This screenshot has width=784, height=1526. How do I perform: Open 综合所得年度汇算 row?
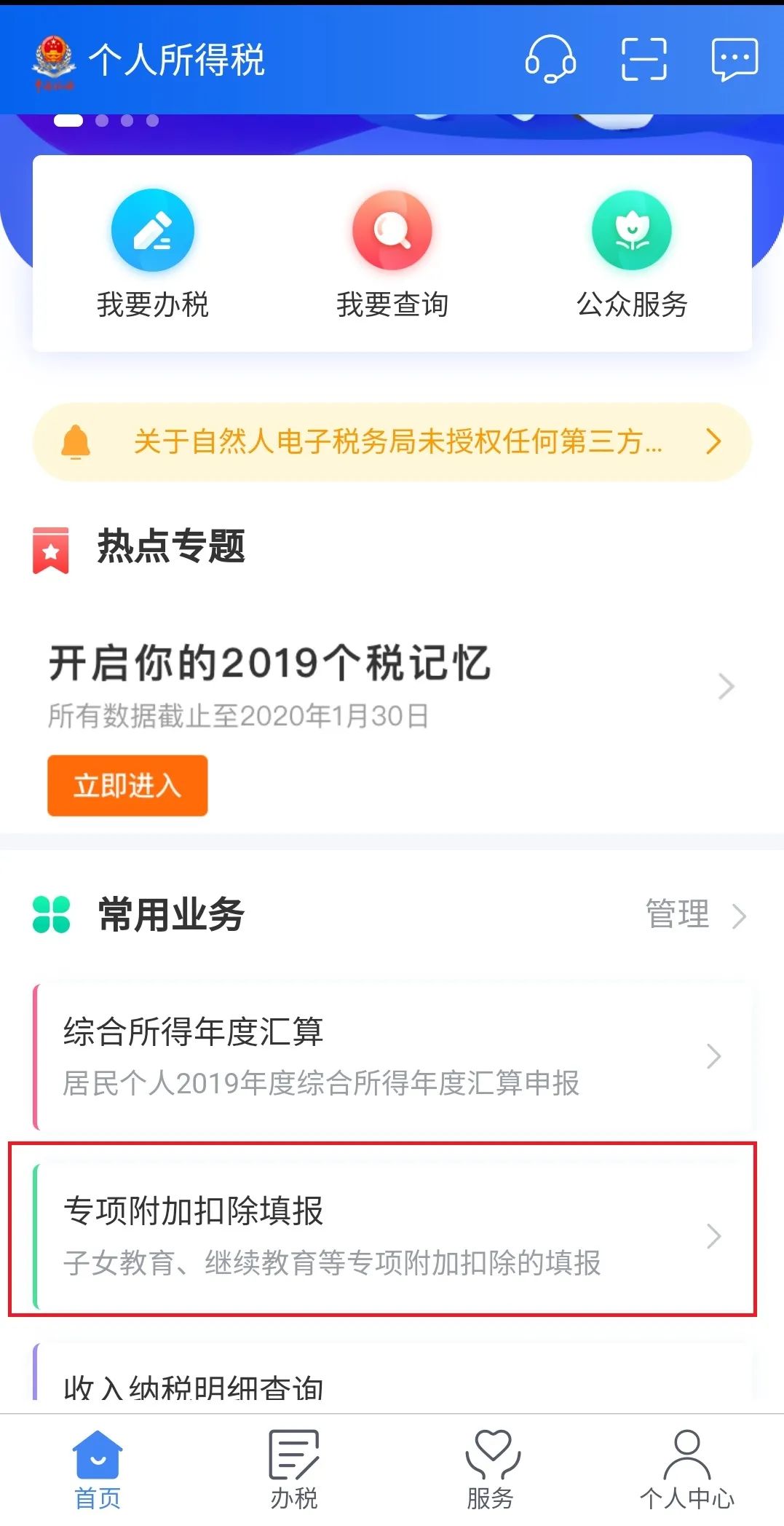tap(392, 1056)
